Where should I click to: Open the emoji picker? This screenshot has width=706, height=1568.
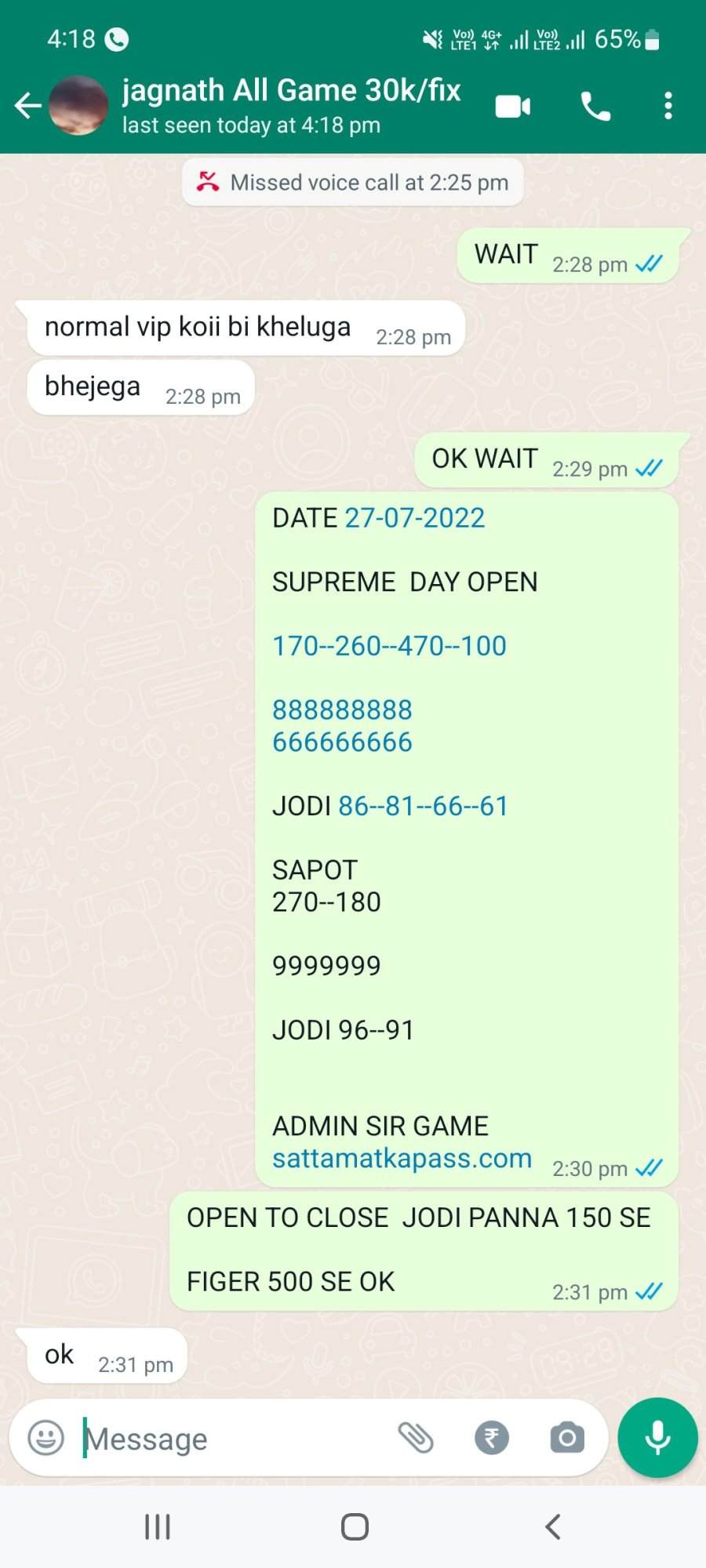45,1438
